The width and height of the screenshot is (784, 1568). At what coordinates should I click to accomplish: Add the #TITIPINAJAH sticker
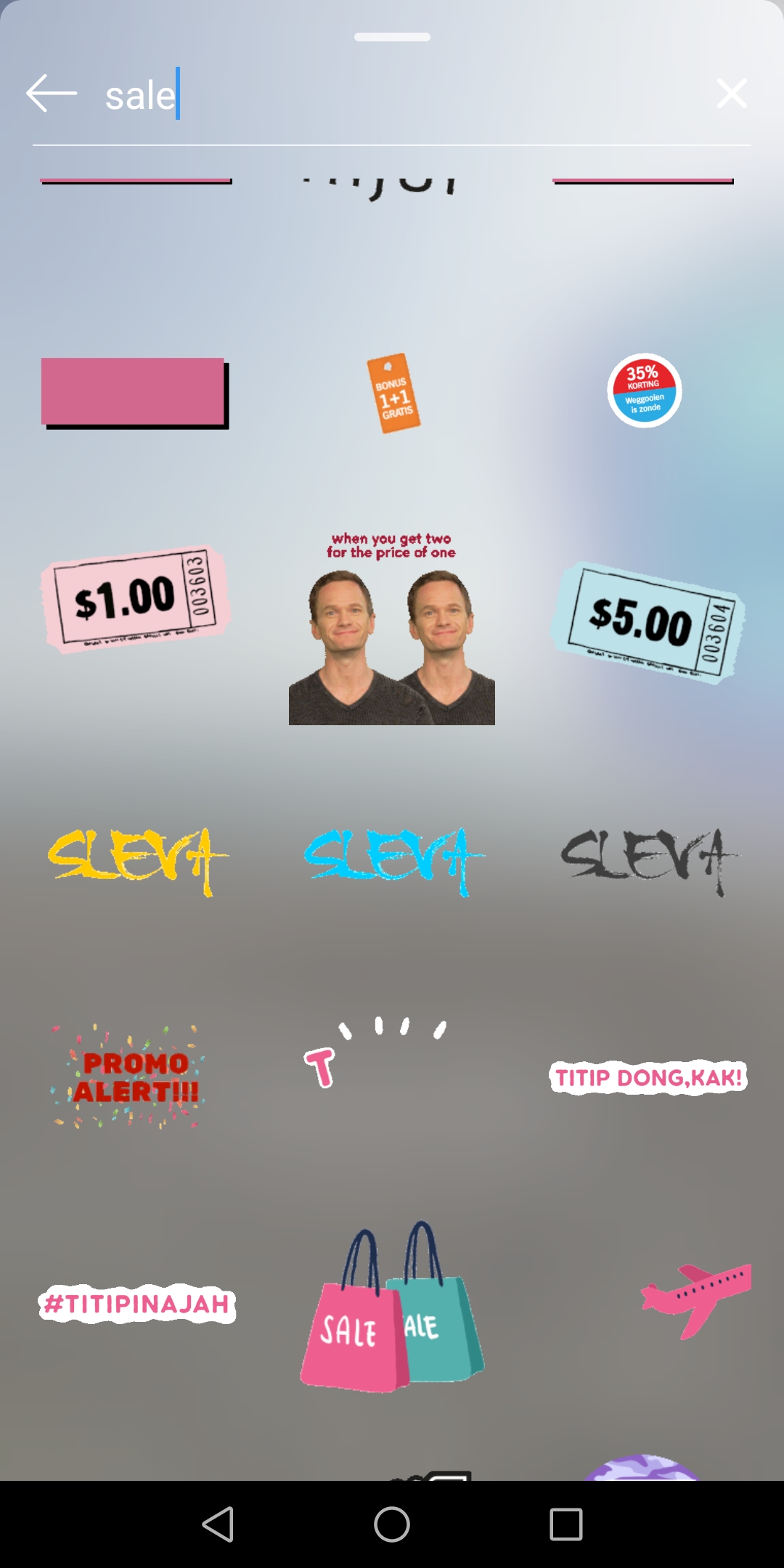pos(136,1304)
